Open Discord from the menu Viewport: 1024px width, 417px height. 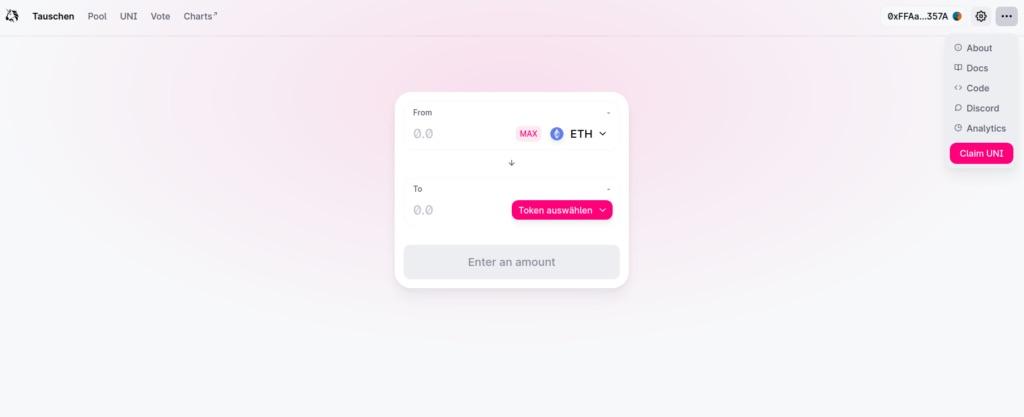coord(981,108)
